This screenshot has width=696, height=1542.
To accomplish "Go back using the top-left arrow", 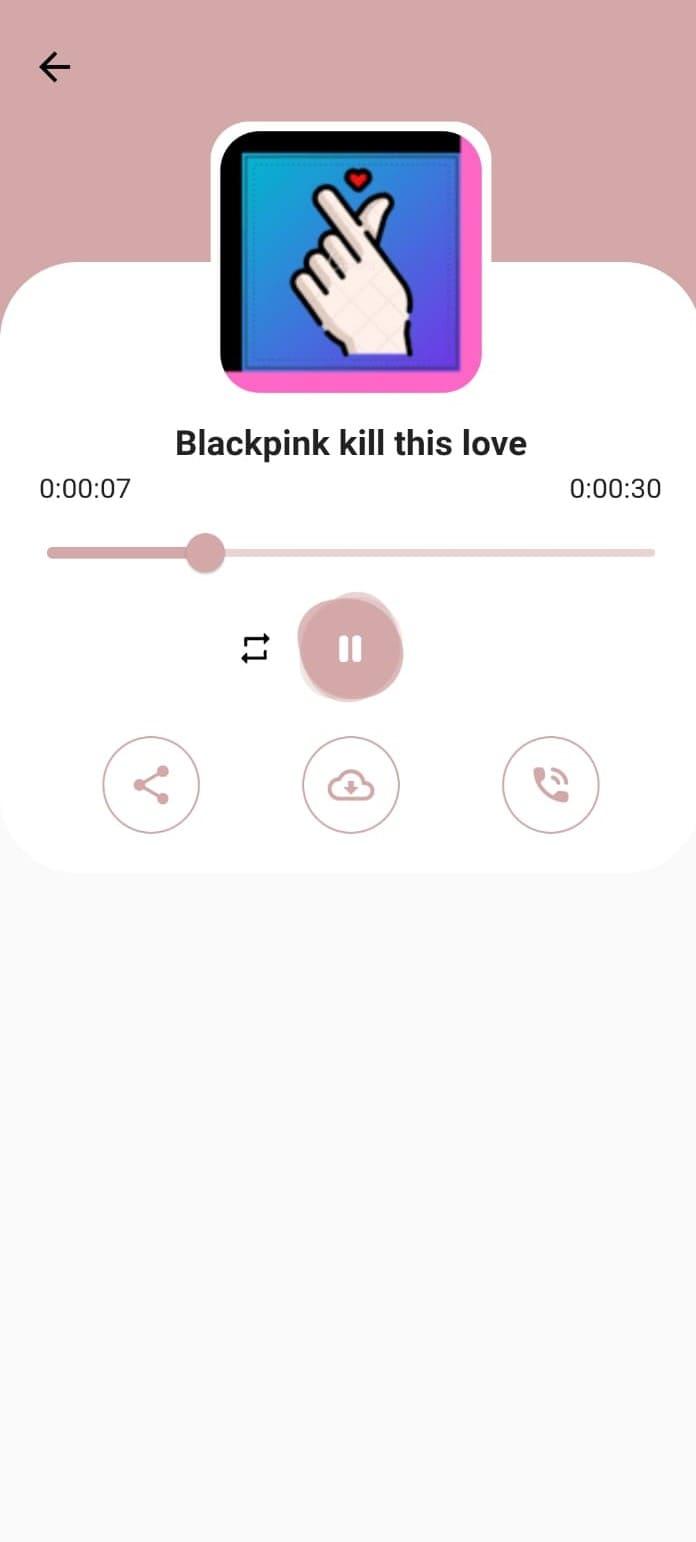I will tap(54, 67).
